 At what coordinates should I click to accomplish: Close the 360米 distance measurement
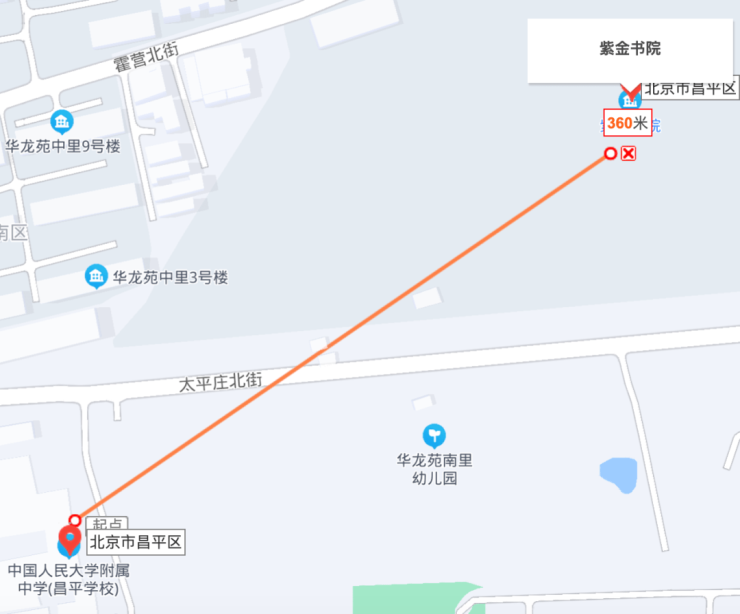click(x=628, y=153)
